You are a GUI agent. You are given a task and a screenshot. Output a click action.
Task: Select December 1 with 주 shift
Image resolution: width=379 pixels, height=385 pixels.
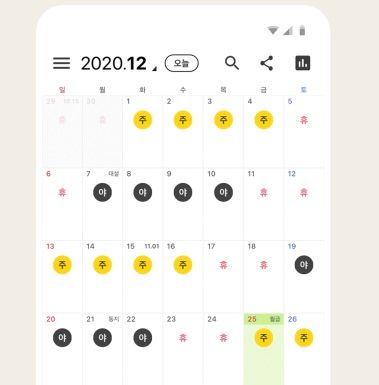click(143, 131)
